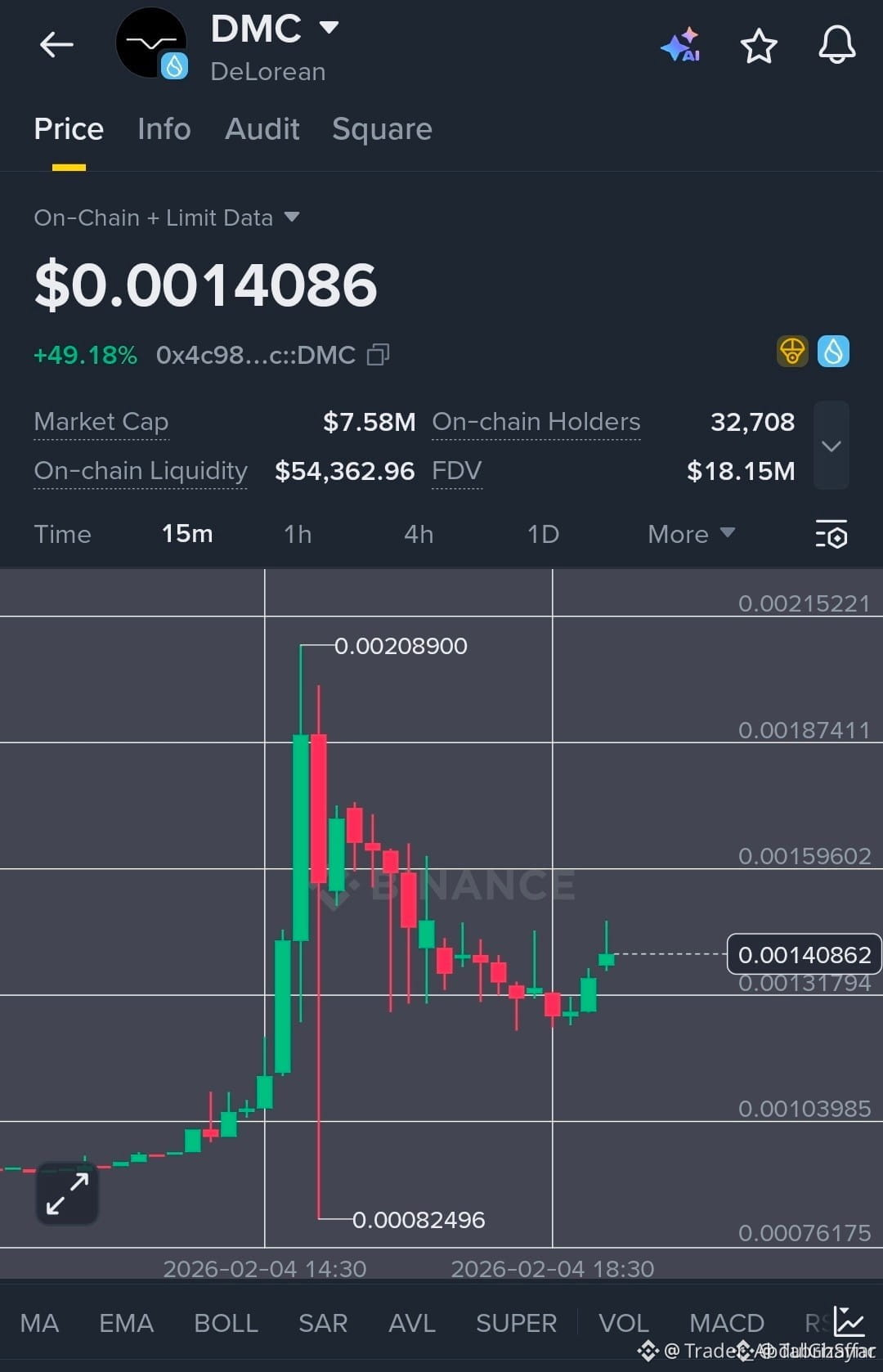This screenshot has height=1372, width=883.
Task: Open the More intervals dropdown
Action: pos(690,534)
